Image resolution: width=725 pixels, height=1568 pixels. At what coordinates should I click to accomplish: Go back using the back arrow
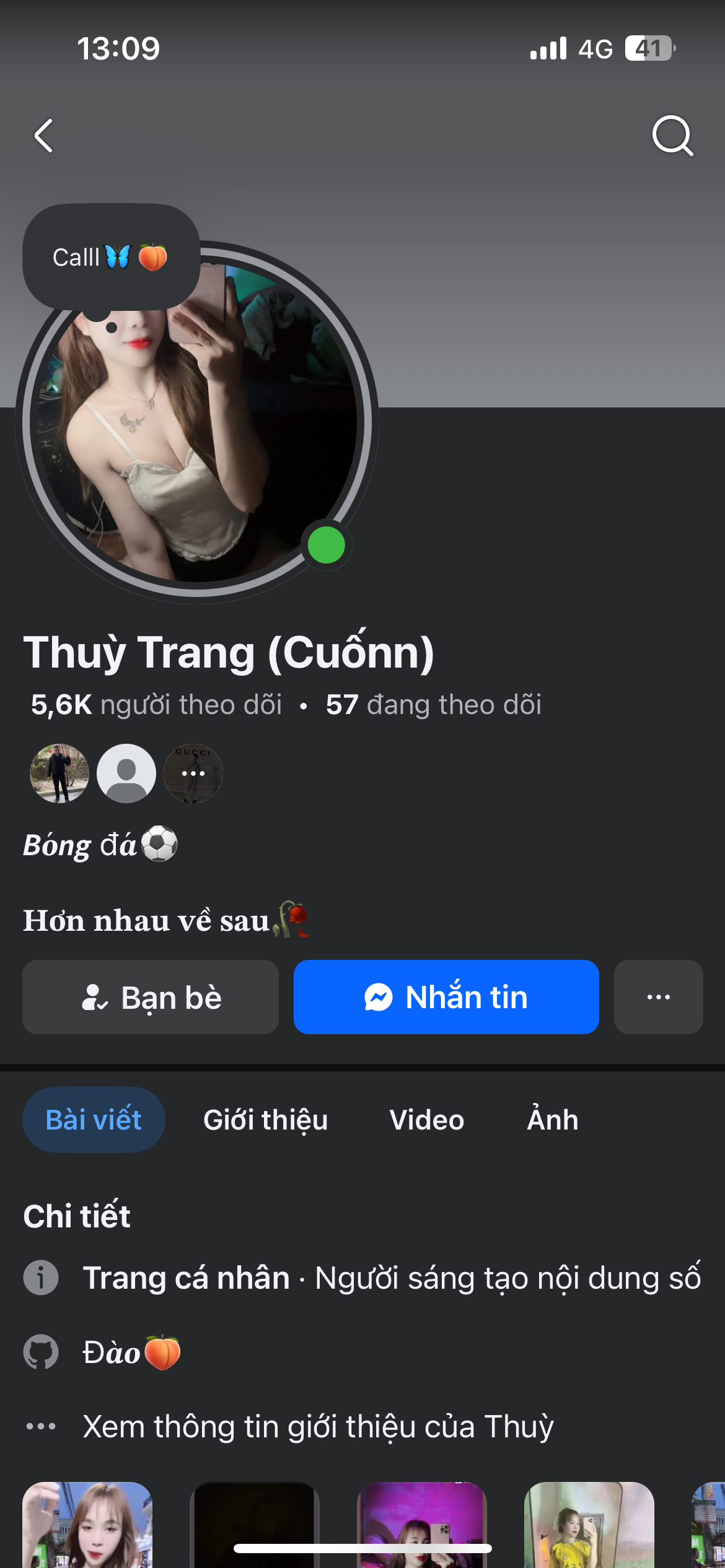coord(43,136)
